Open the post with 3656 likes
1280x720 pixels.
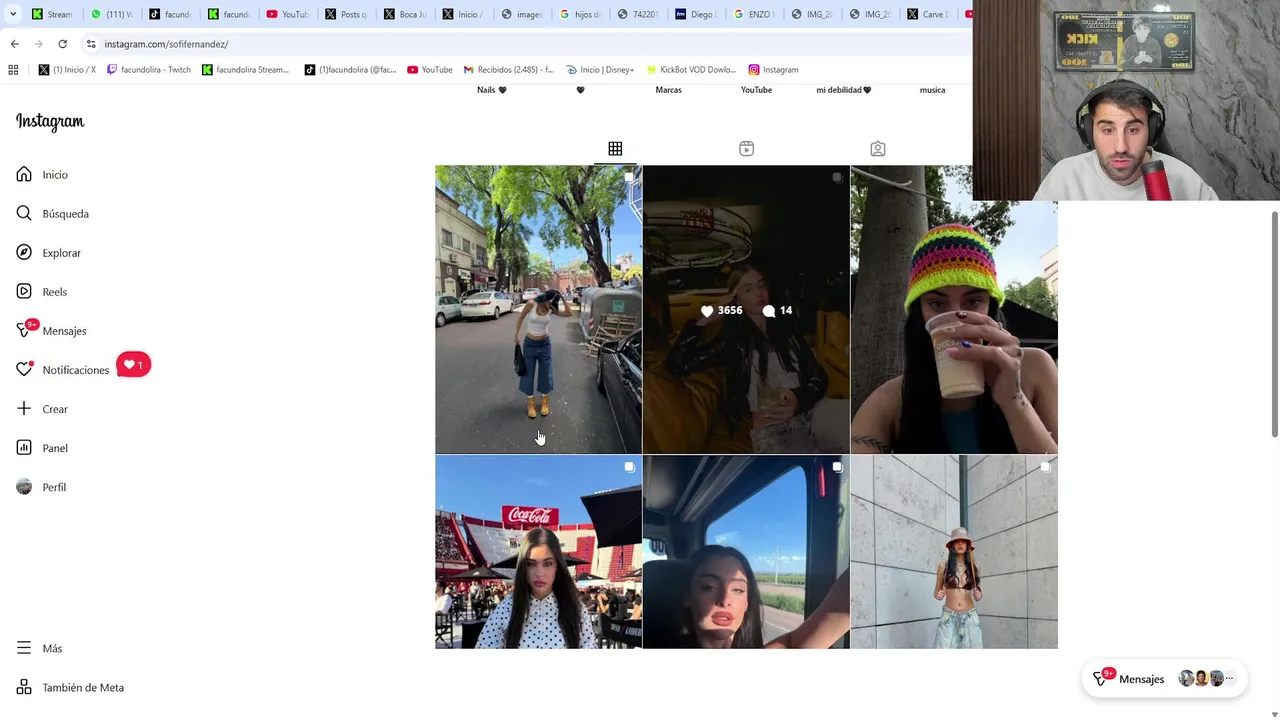(x=746, y=310)
